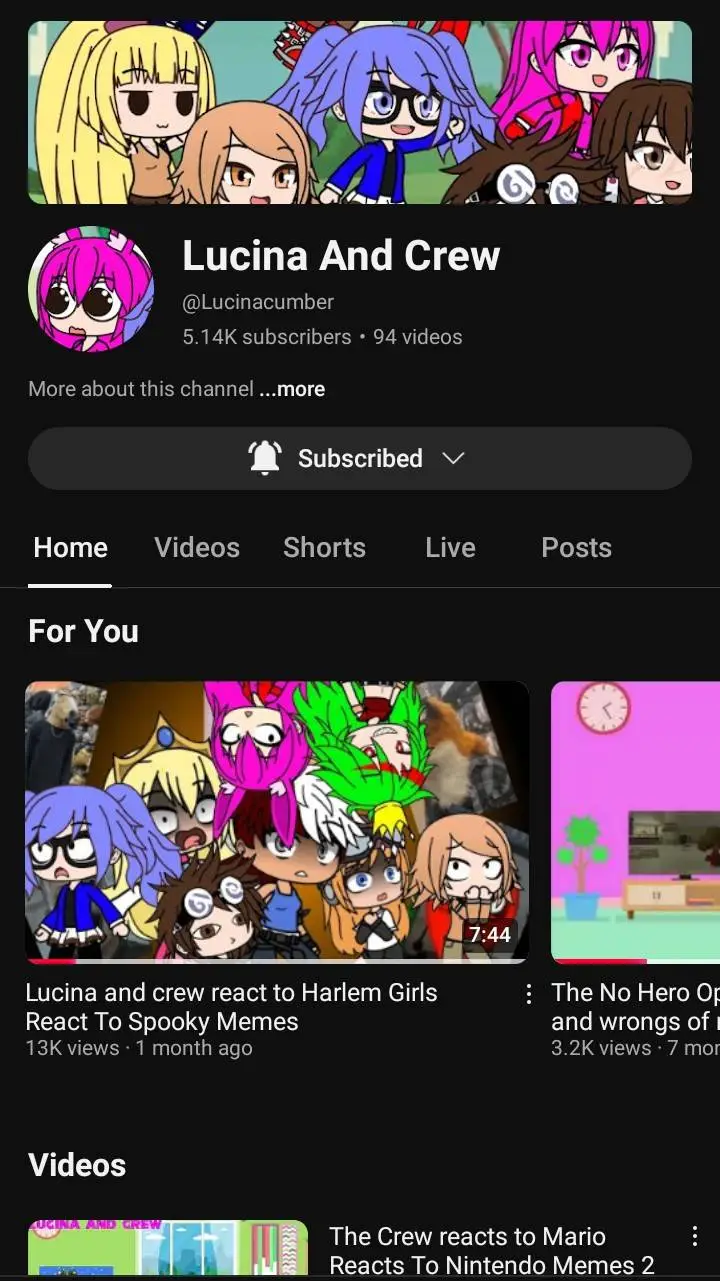The image size is (720, 1281).
Task: Switch to the Shorts tab
Action: coord(324,547)
